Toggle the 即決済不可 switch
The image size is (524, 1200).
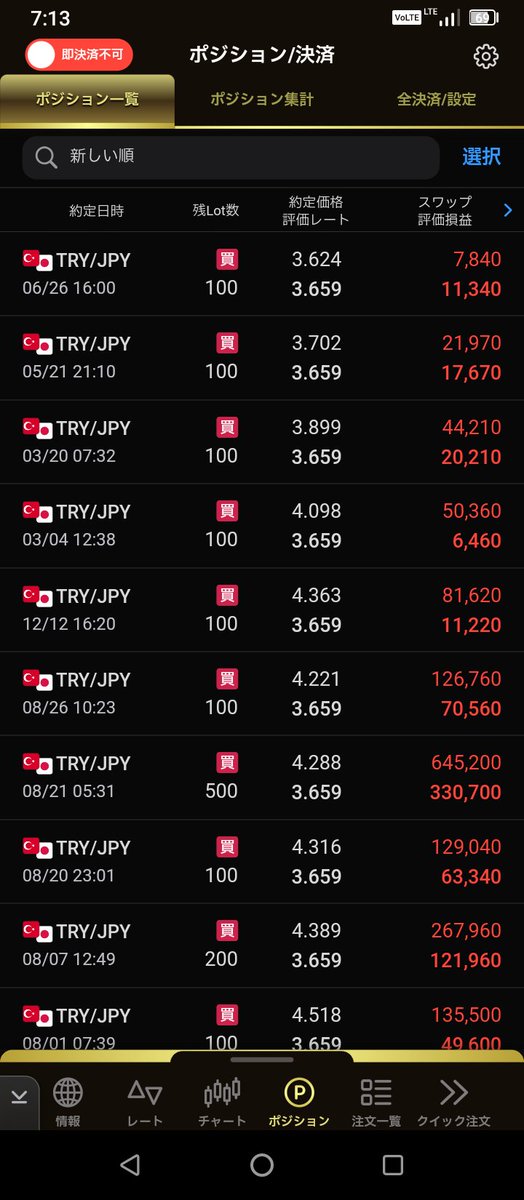79,55
